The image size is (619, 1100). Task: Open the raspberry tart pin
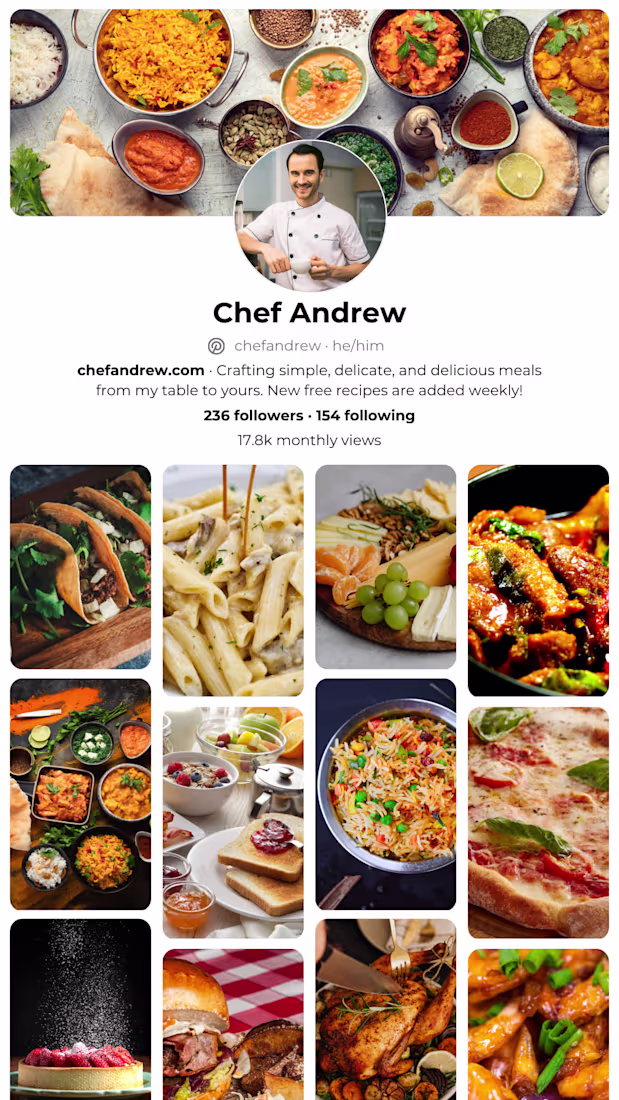point(80,1008)
